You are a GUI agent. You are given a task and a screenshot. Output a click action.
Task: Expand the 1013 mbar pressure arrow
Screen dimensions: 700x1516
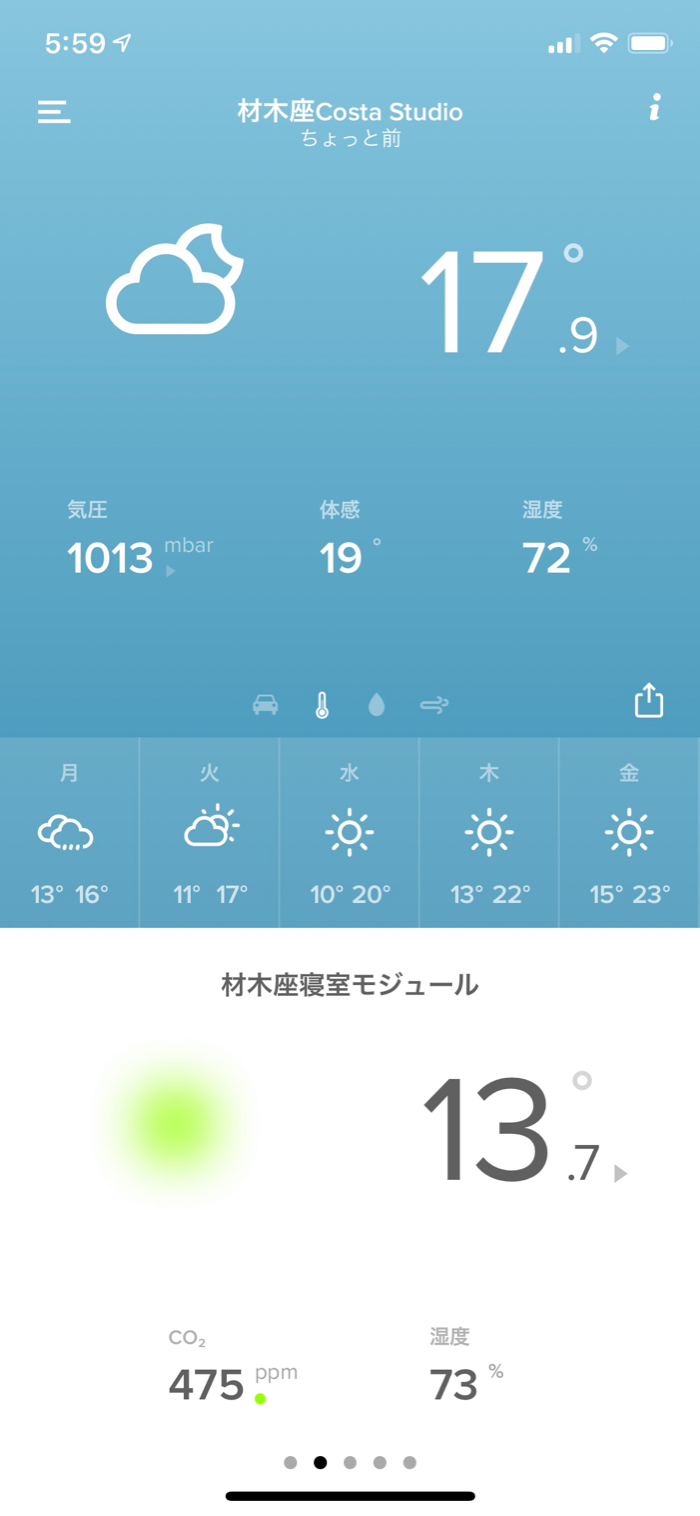[170, 571]
